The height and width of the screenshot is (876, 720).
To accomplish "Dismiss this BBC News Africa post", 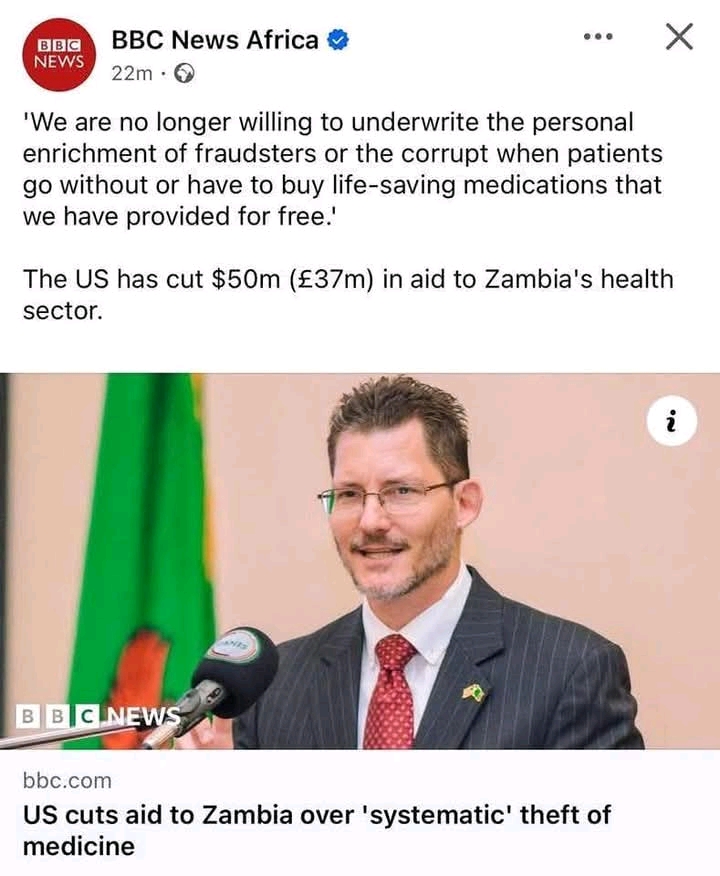I will [679, 38].
